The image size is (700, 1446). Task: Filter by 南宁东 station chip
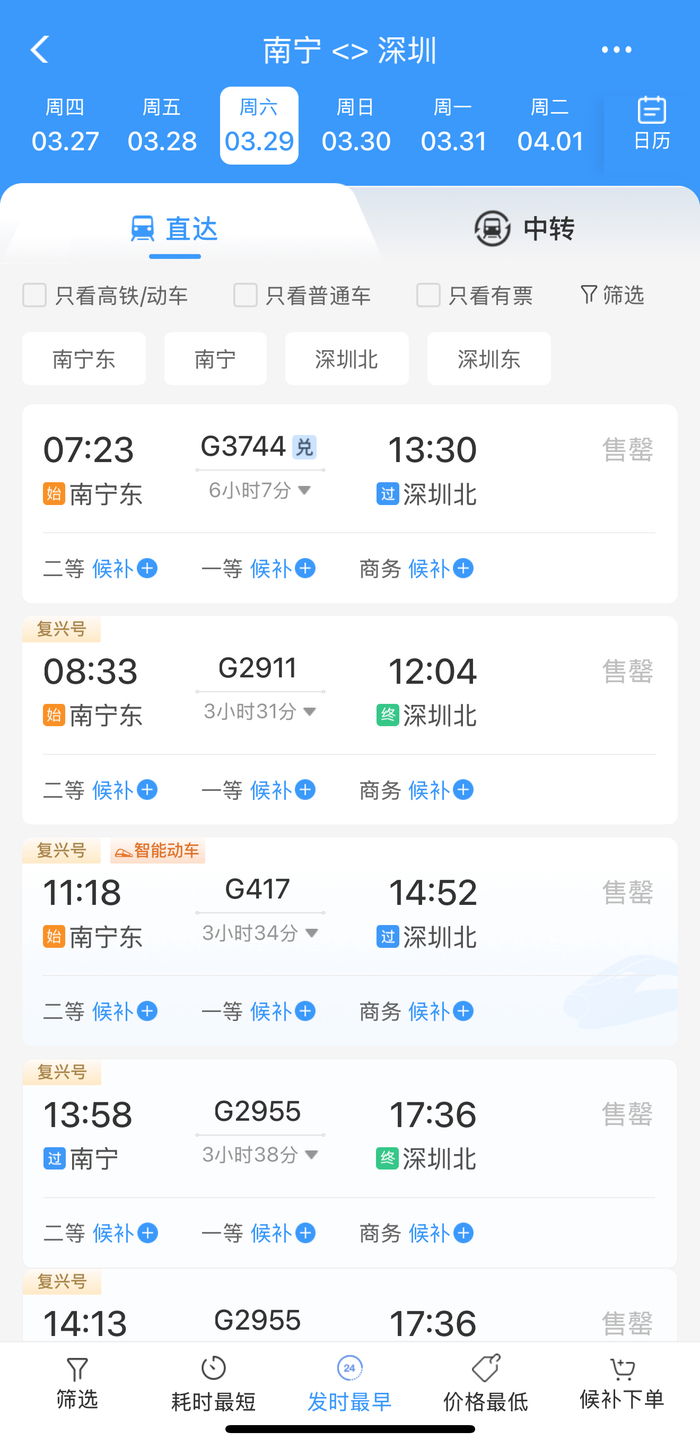[x=84, y=359]
